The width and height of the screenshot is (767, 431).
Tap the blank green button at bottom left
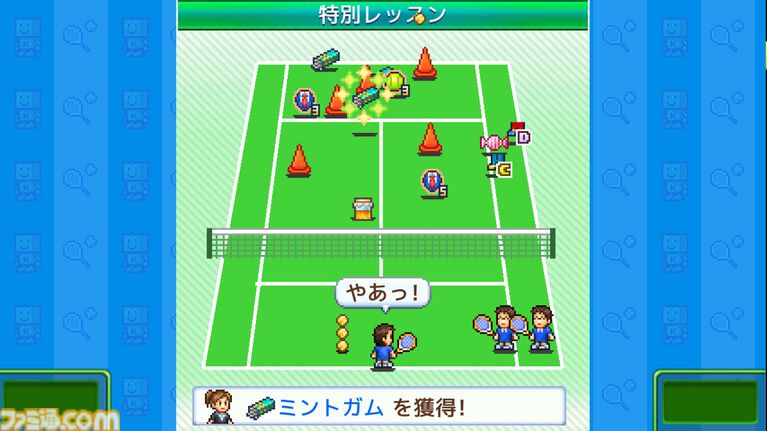click(52, 397)
